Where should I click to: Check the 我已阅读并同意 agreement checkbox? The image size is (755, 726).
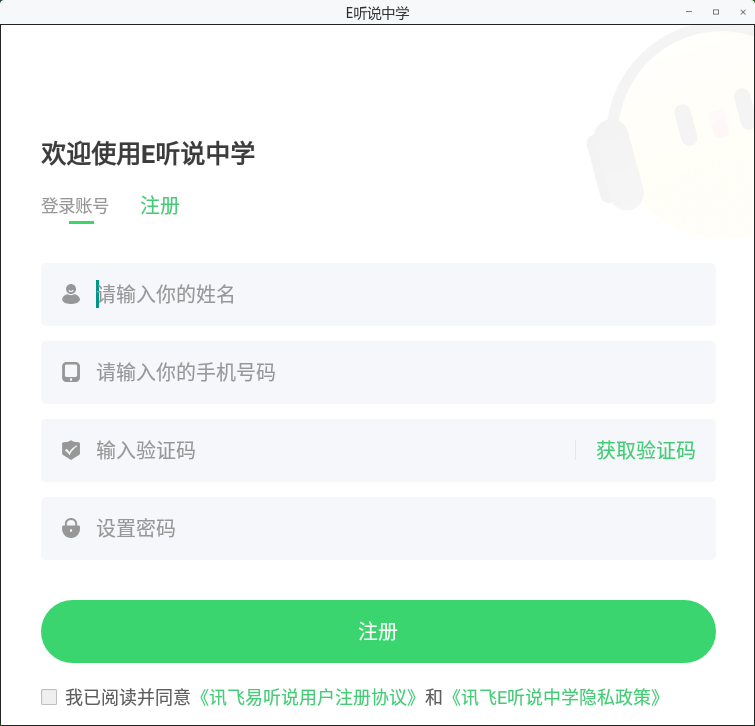pyautogui.click(x=49, y=697)
